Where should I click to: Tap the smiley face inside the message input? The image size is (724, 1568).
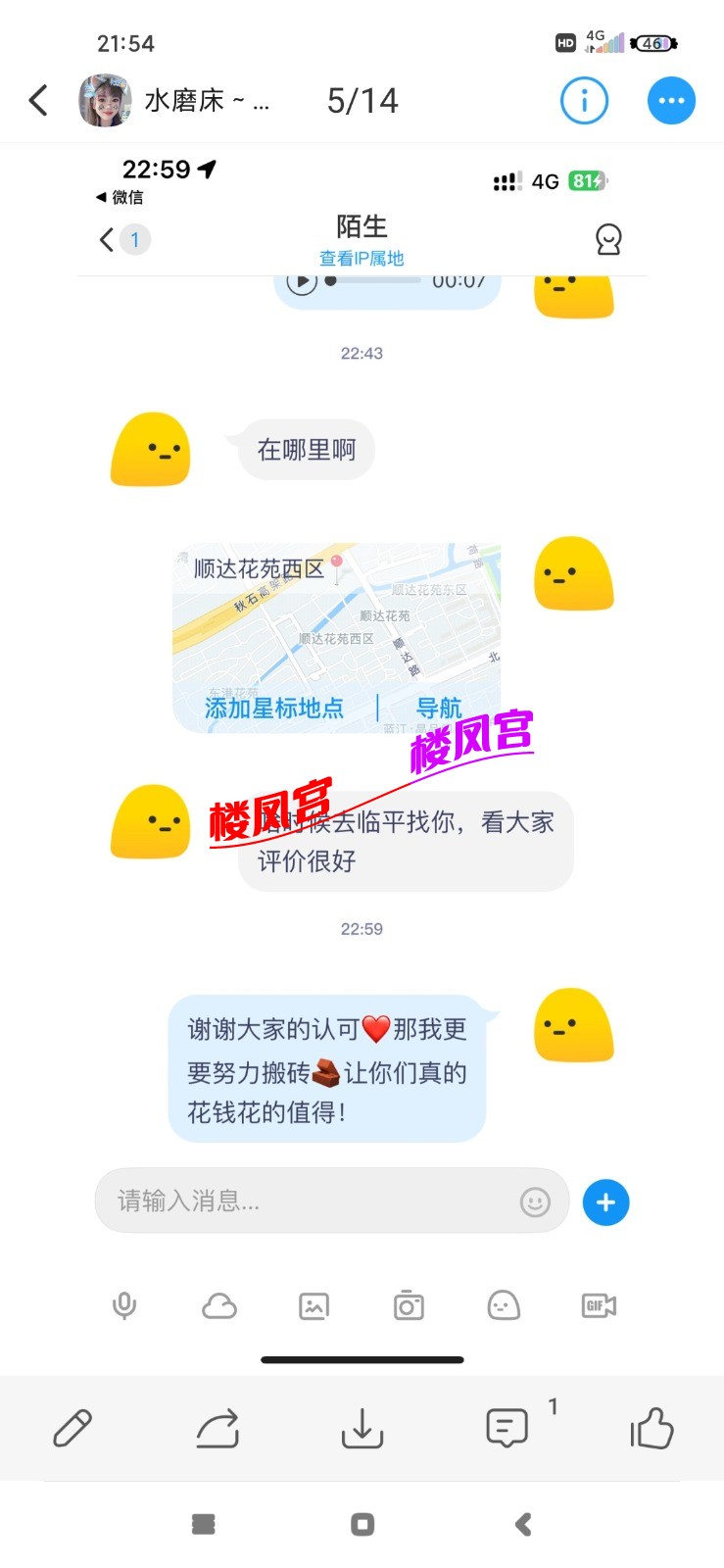(535, 1201)
